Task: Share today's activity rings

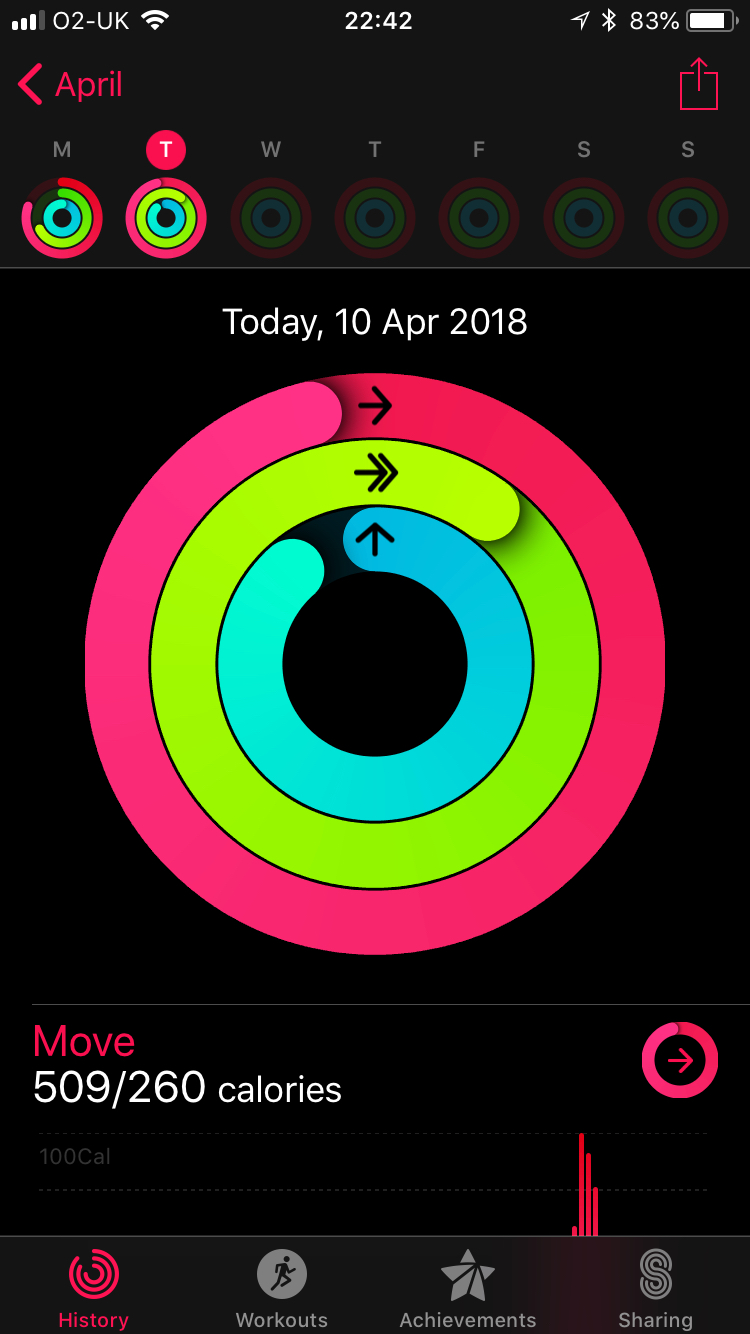Action: (x=698, y=85)
